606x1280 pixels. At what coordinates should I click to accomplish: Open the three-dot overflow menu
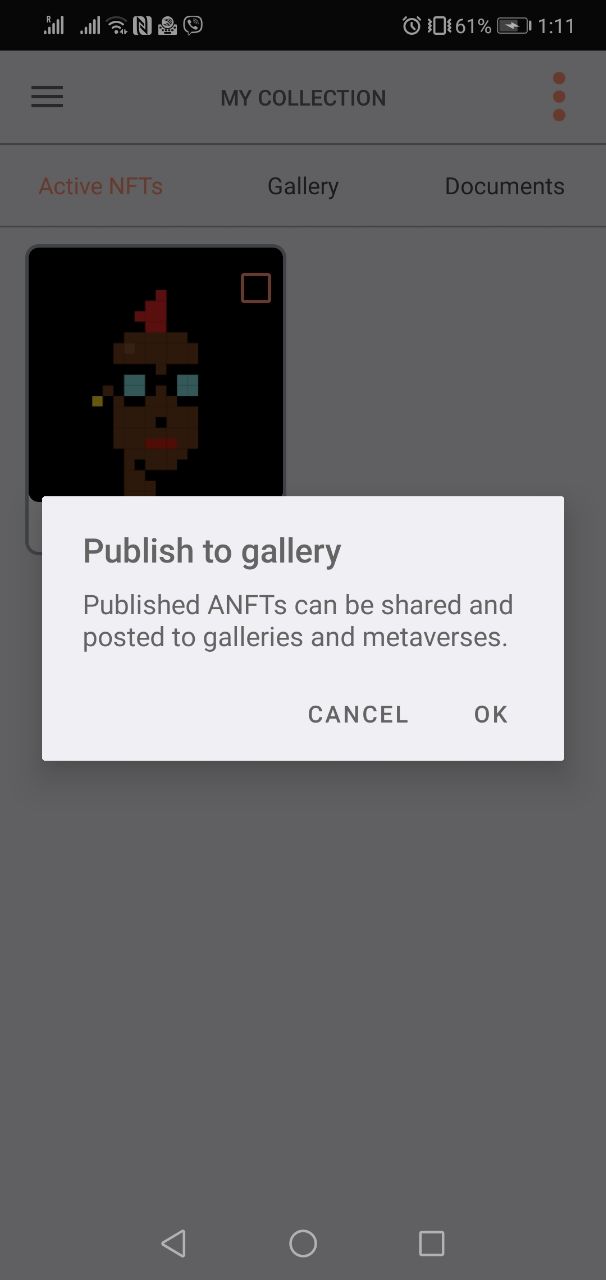pos(559,97)
